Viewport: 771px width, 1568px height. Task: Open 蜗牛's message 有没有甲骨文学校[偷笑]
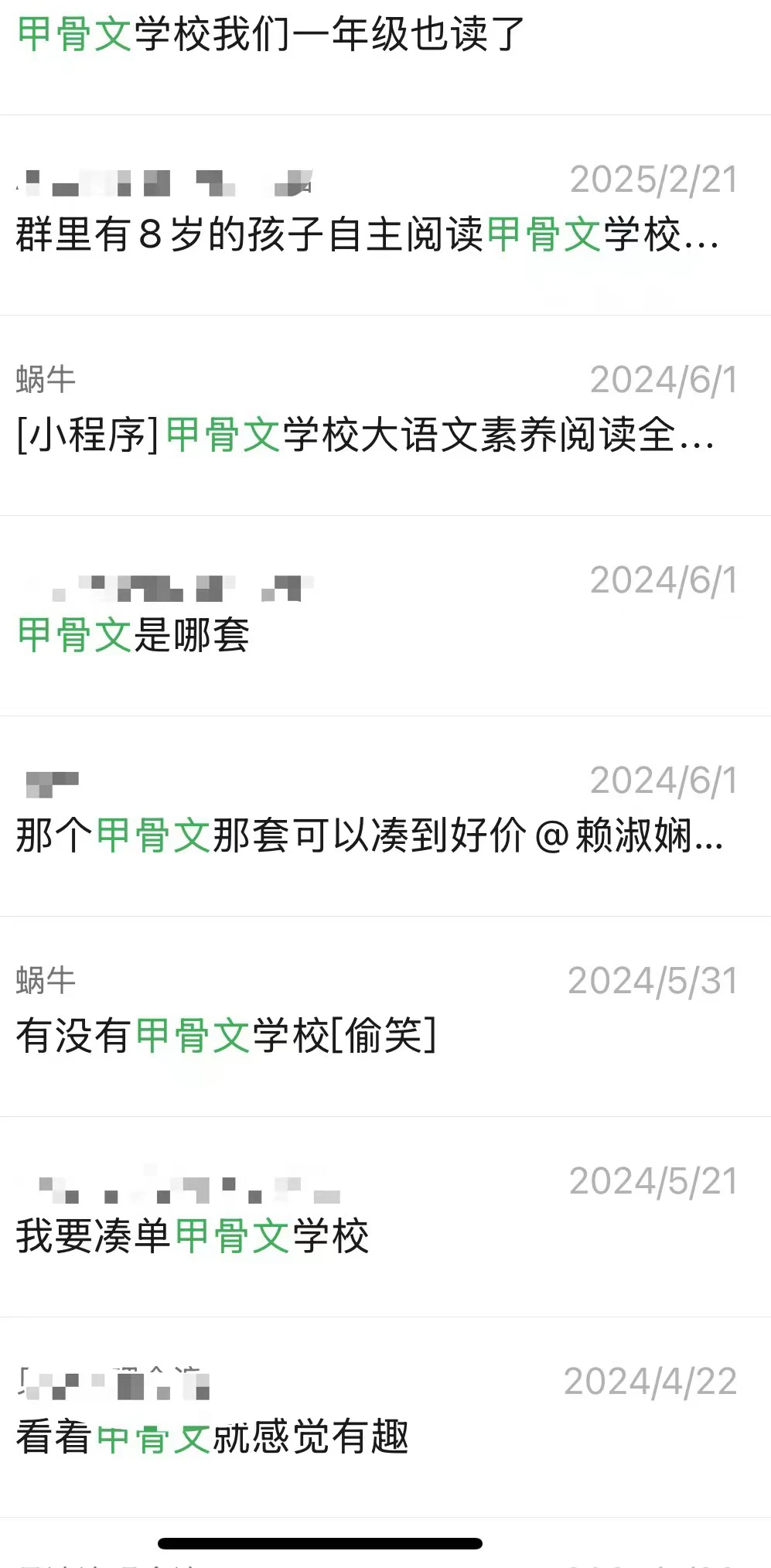pos(385,1016)
